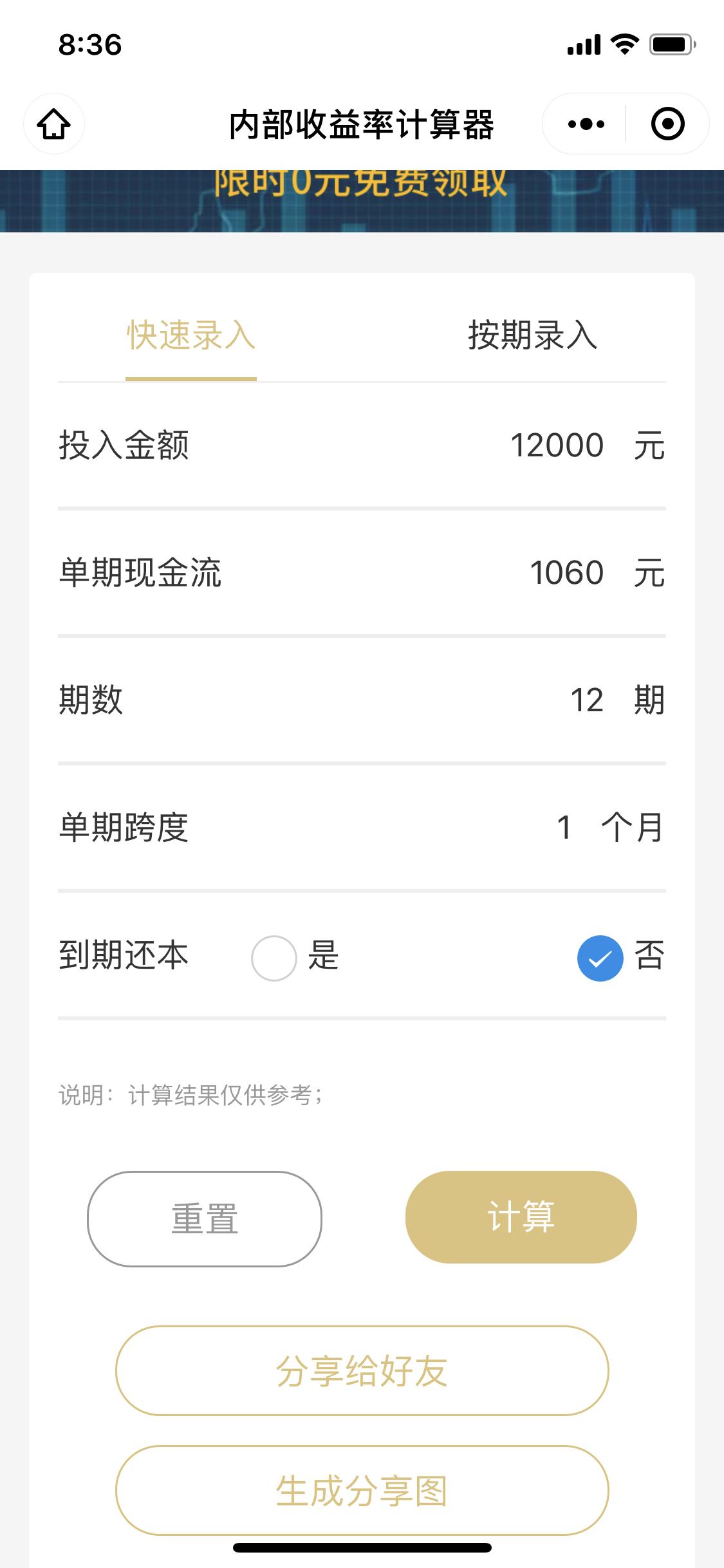Click the Wi-Fi icon in status bar
Image resolution: width=724 pixels, height=1568 pixels.
pos(622,45)
